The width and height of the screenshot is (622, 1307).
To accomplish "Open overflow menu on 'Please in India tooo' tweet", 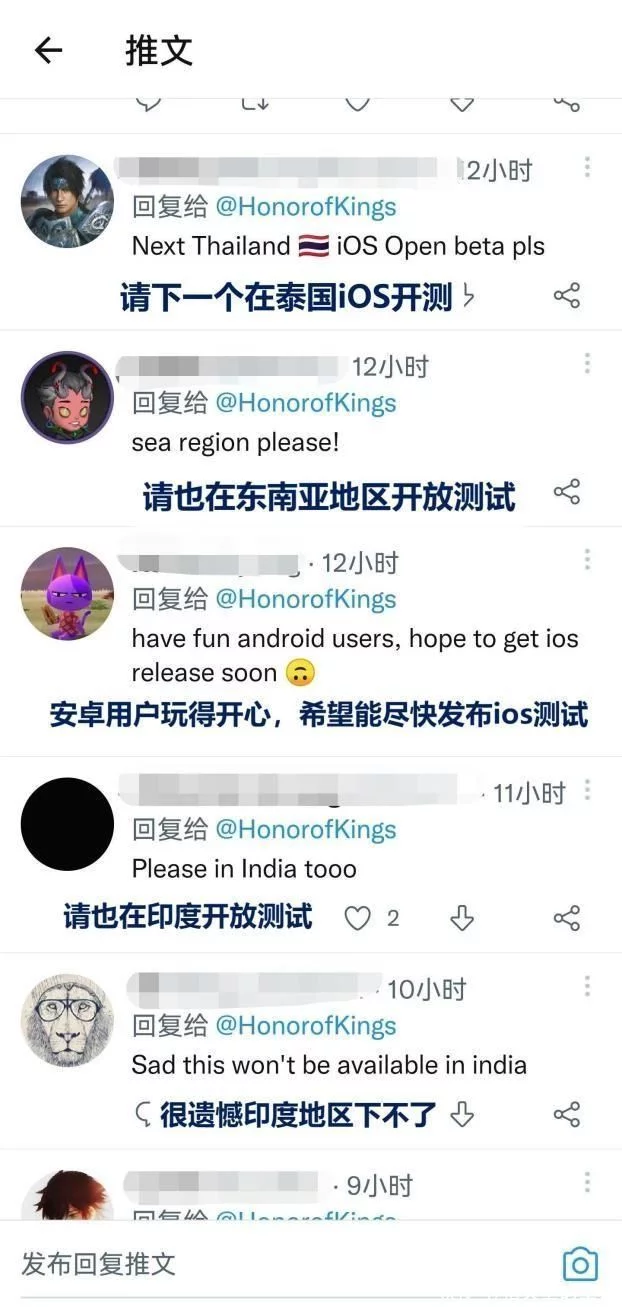I will (587, 790).
